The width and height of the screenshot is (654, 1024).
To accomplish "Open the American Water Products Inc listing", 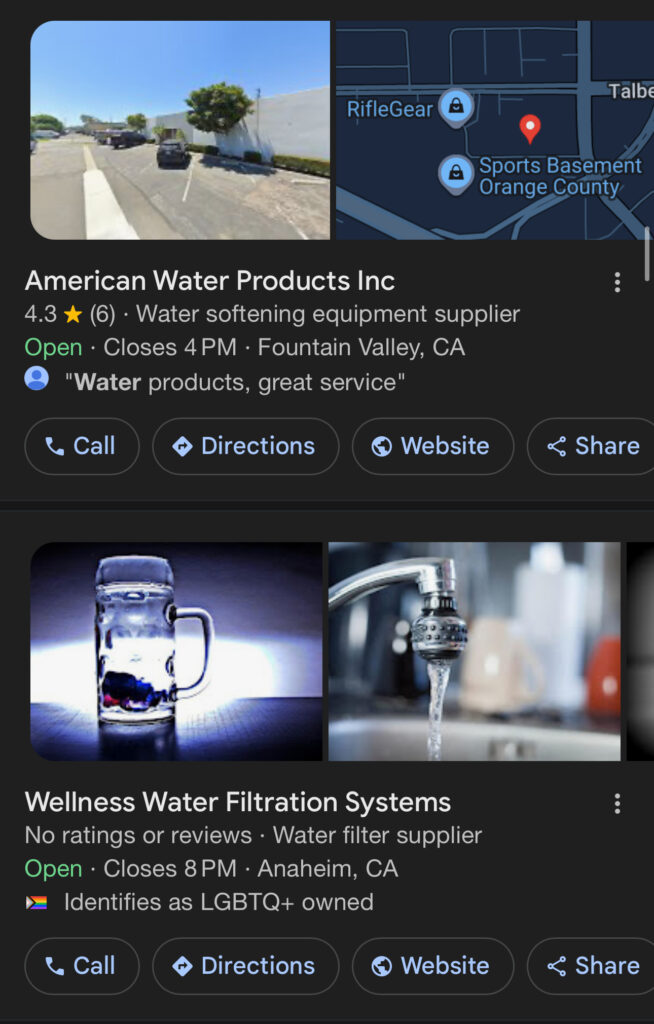I will [210, 281].
